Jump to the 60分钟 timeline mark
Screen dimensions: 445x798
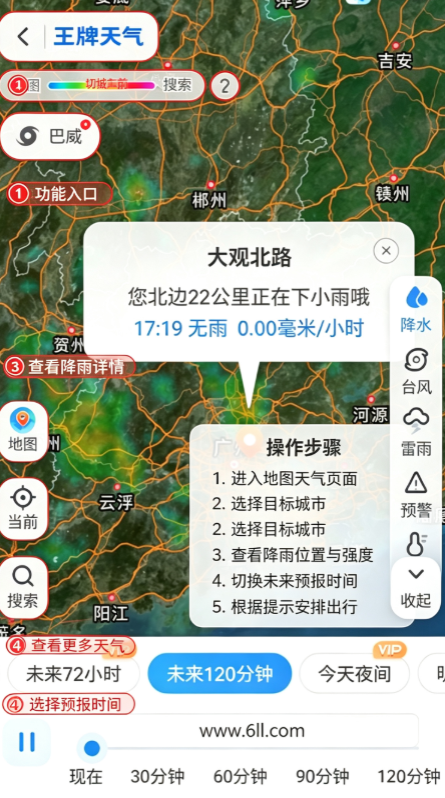tap(240, 777)
